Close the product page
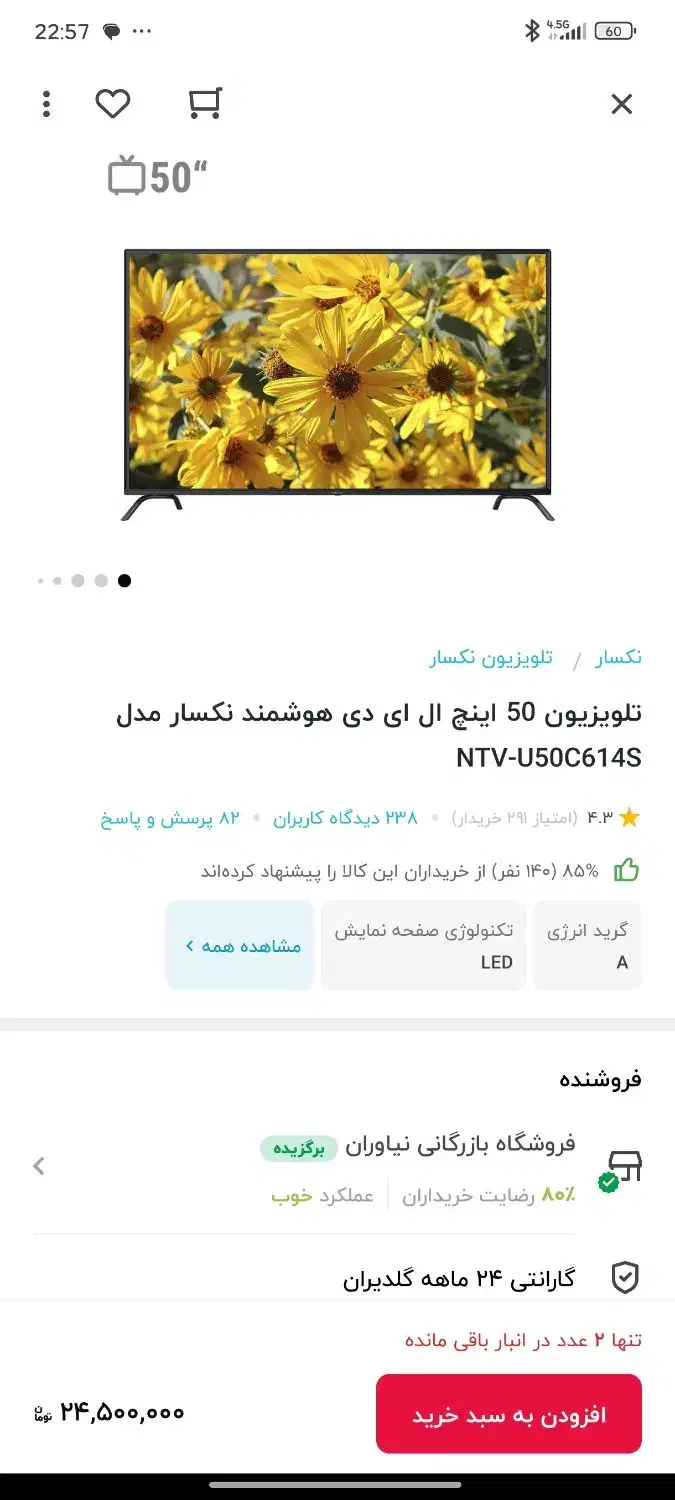 click(x=621, y=104)
